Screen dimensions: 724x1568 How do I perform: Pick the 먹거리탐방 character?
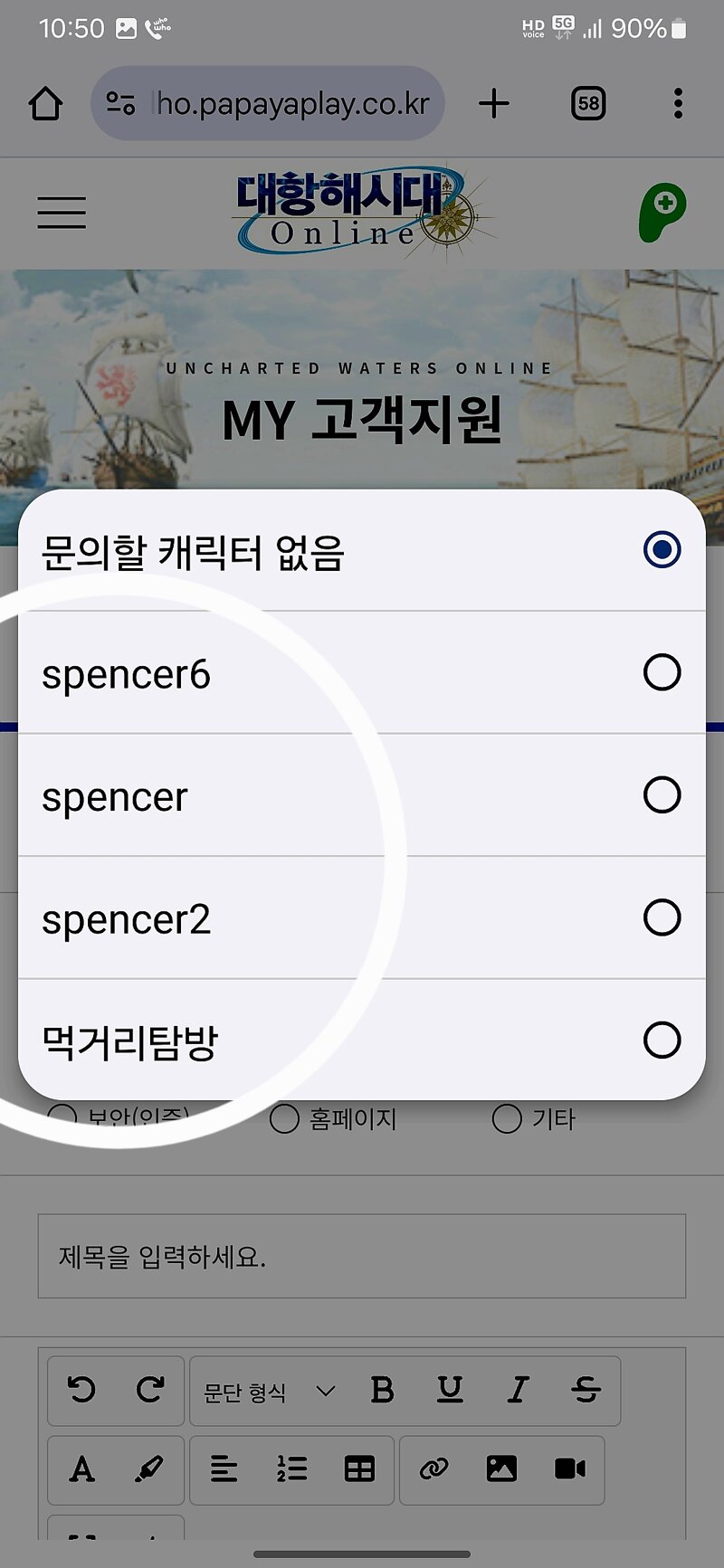click(361, 1041)
